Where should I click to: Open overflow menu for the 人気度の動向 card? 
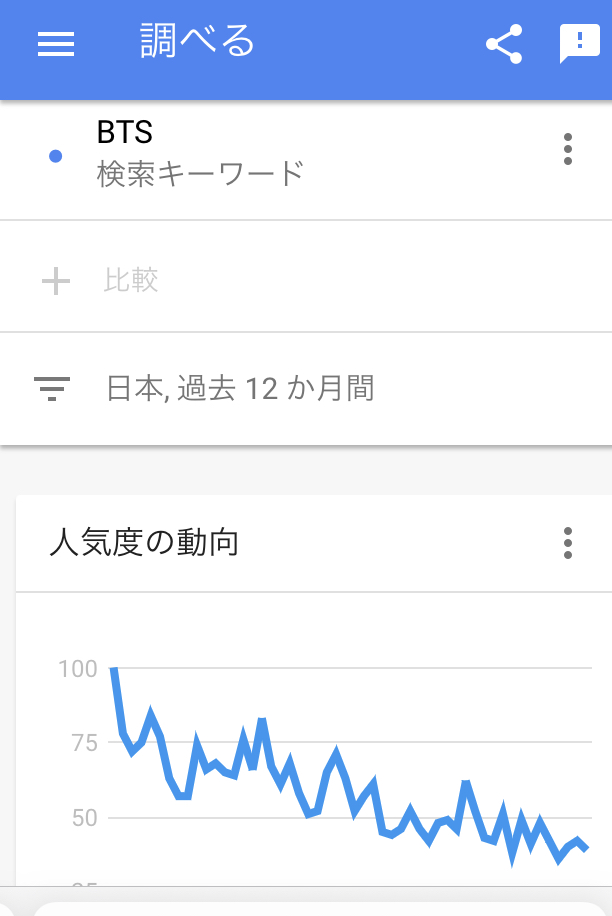pyautogui.click(x=568, y=543)
